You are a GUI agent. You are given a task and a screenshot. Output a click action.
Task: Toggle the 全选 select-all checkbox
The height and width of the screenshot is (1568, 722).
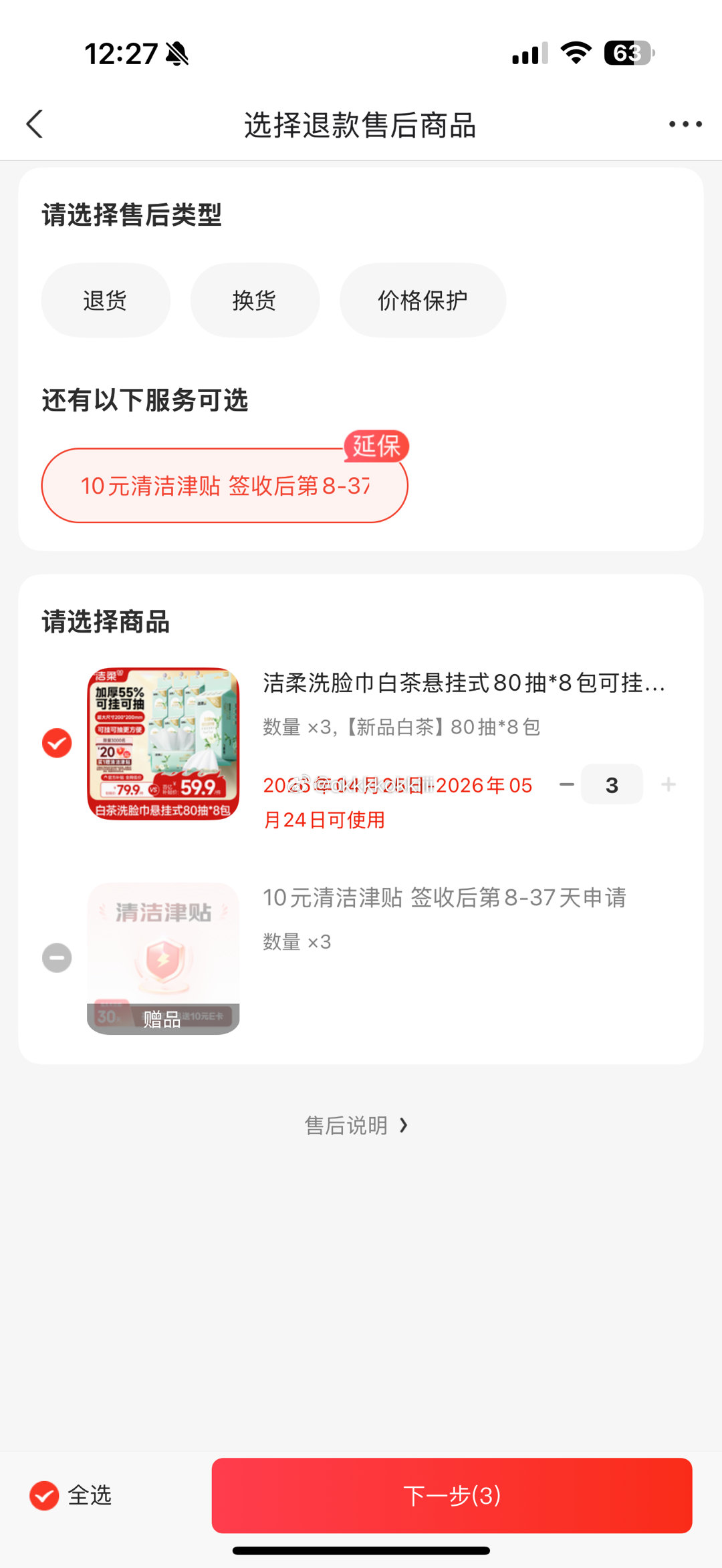coord(45,1495)
